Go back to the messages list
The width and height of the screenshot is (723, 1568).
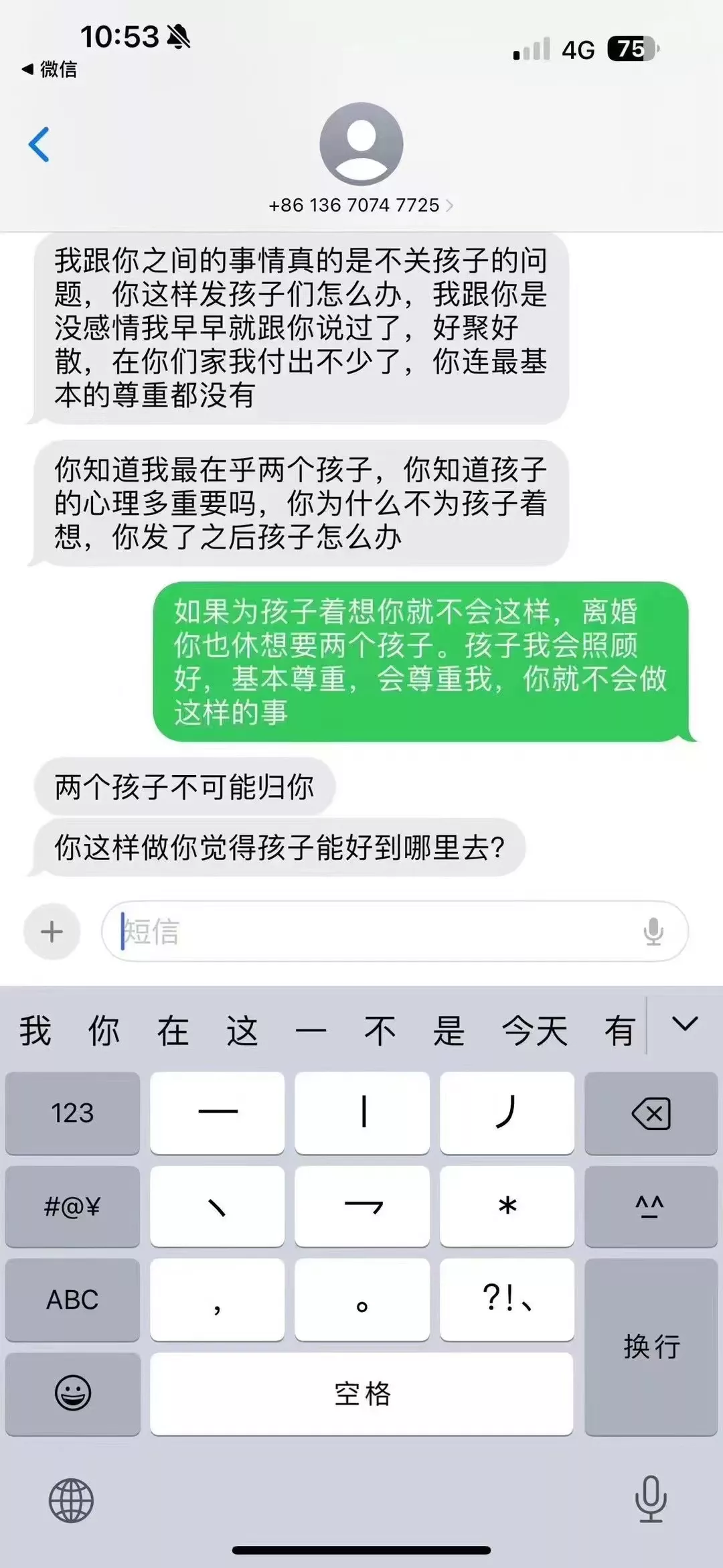pyautogui.click(x=39, y=144)
